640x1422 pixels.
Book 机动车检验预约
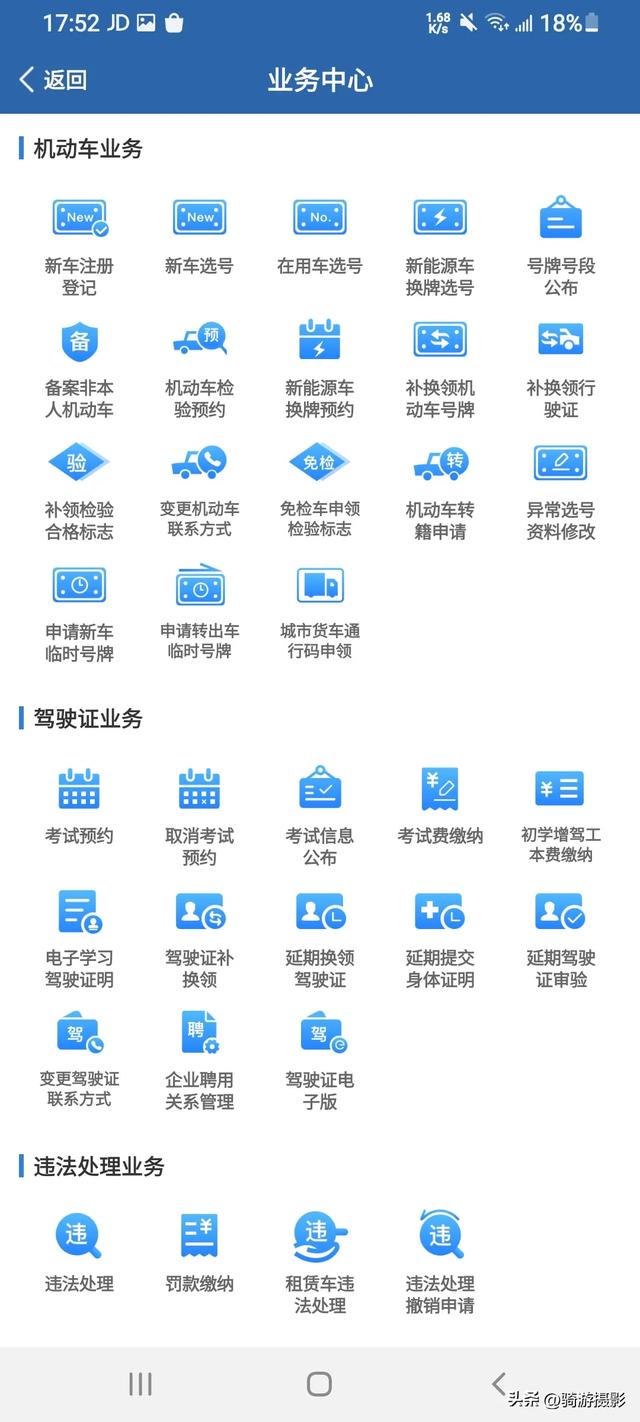(x=200, y=368)
